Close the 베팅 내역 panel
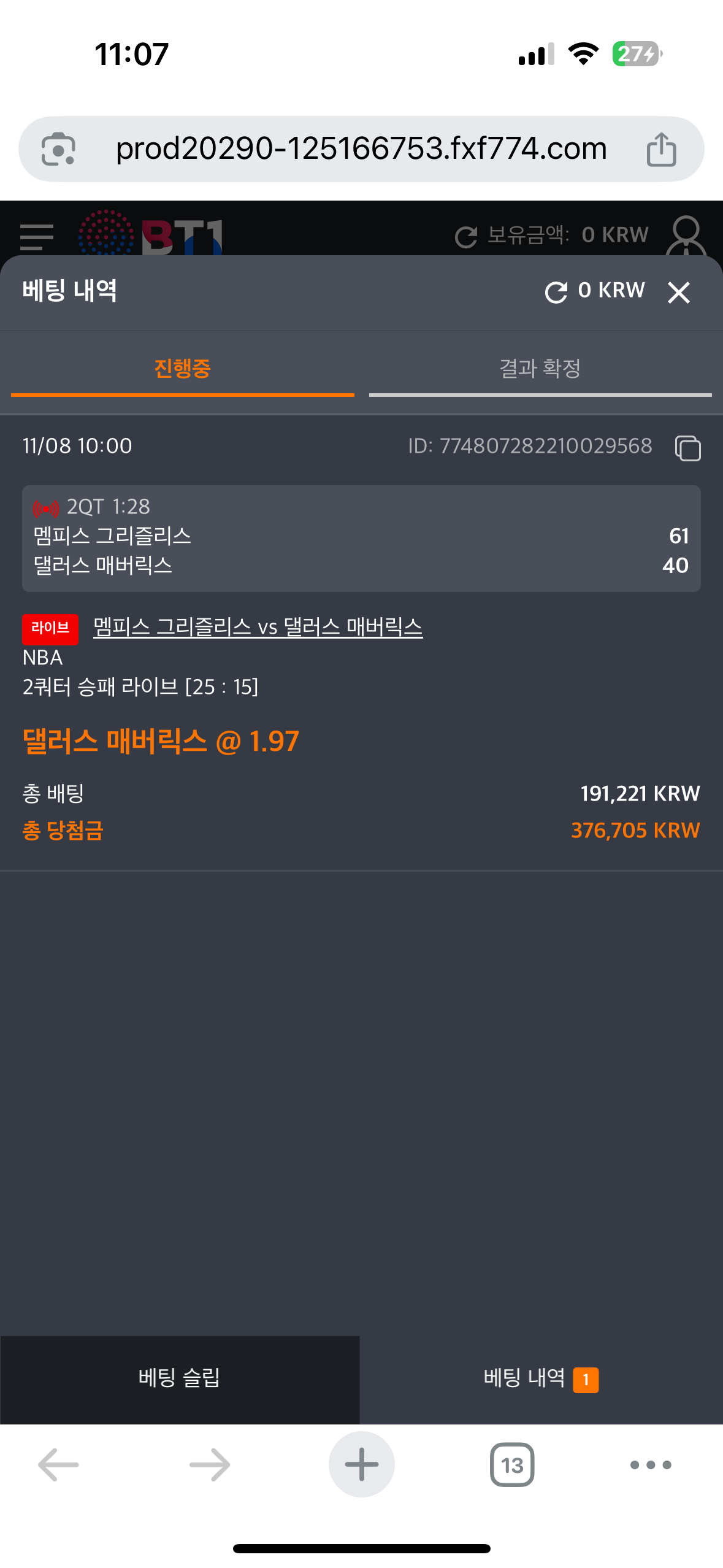The width and height of the screenshot is (723, 1568). click(x=678, y=293)
